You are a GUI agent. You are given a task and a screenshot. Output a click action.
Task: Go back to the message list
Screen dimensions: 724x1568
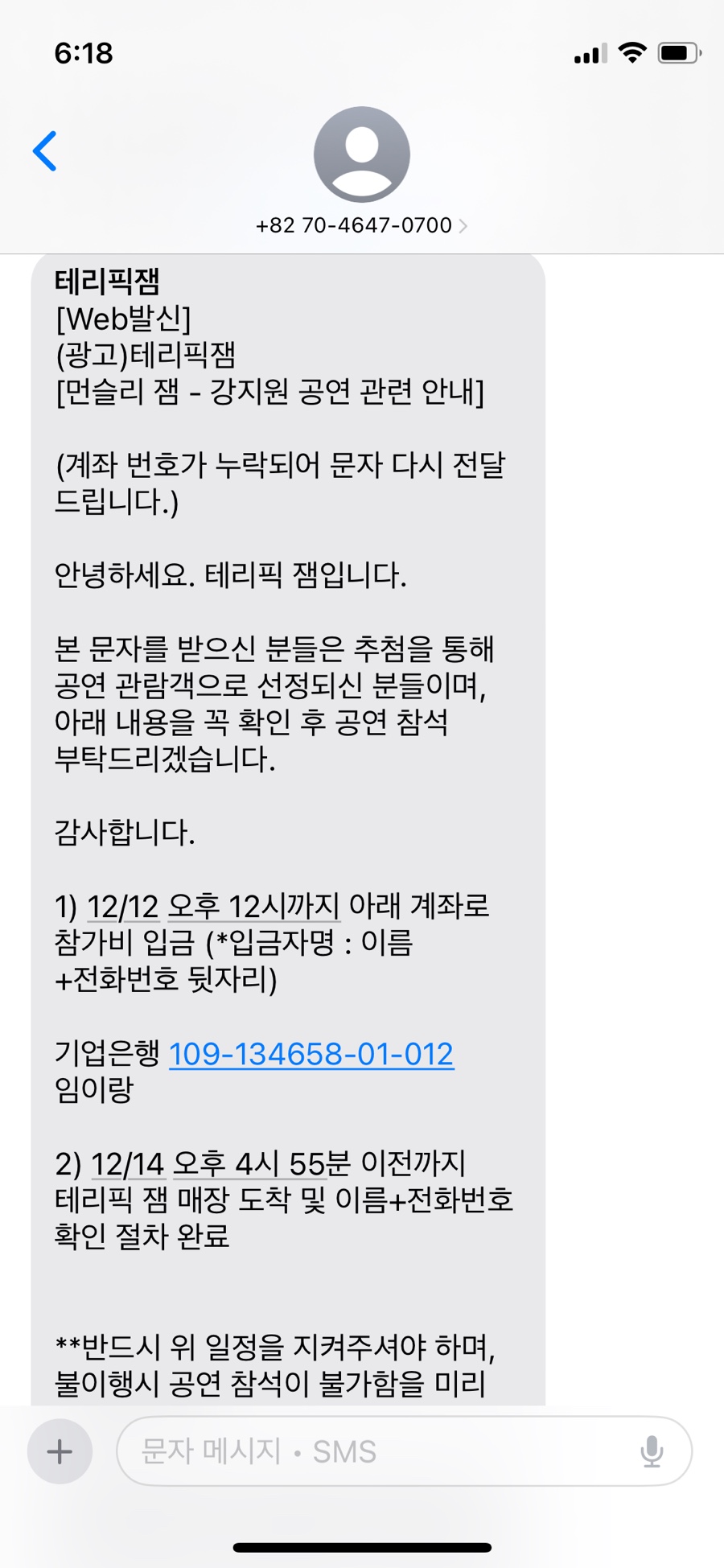[x=45, y=151]
